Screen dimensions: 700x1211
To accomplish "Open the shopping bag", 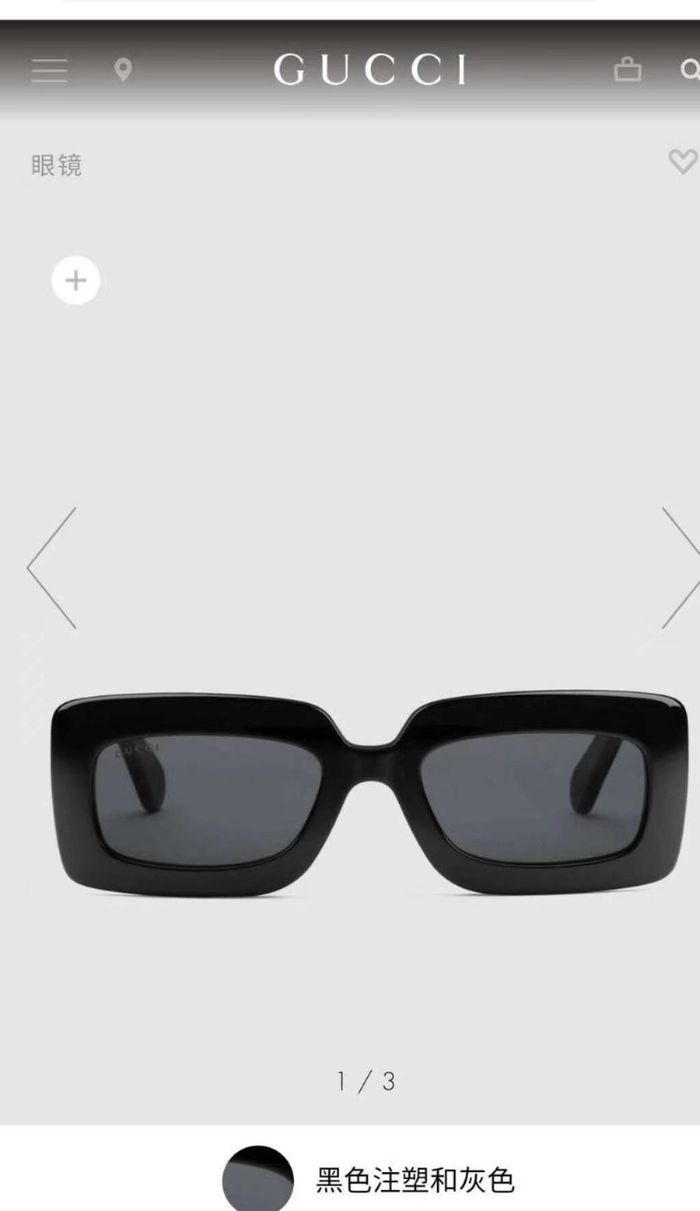I will pyautogui.click(x=627, y=69).
